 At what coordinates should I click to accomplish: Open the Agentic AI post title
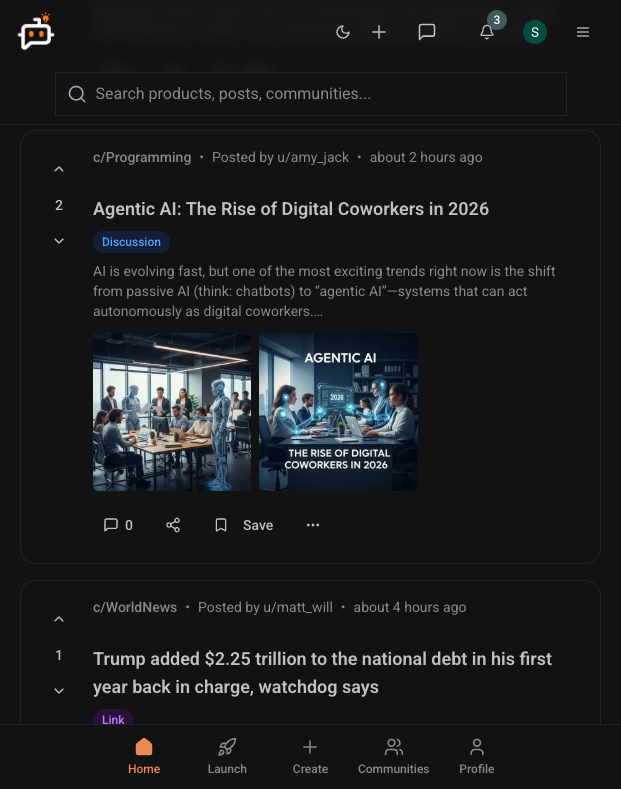pos(291,209)
